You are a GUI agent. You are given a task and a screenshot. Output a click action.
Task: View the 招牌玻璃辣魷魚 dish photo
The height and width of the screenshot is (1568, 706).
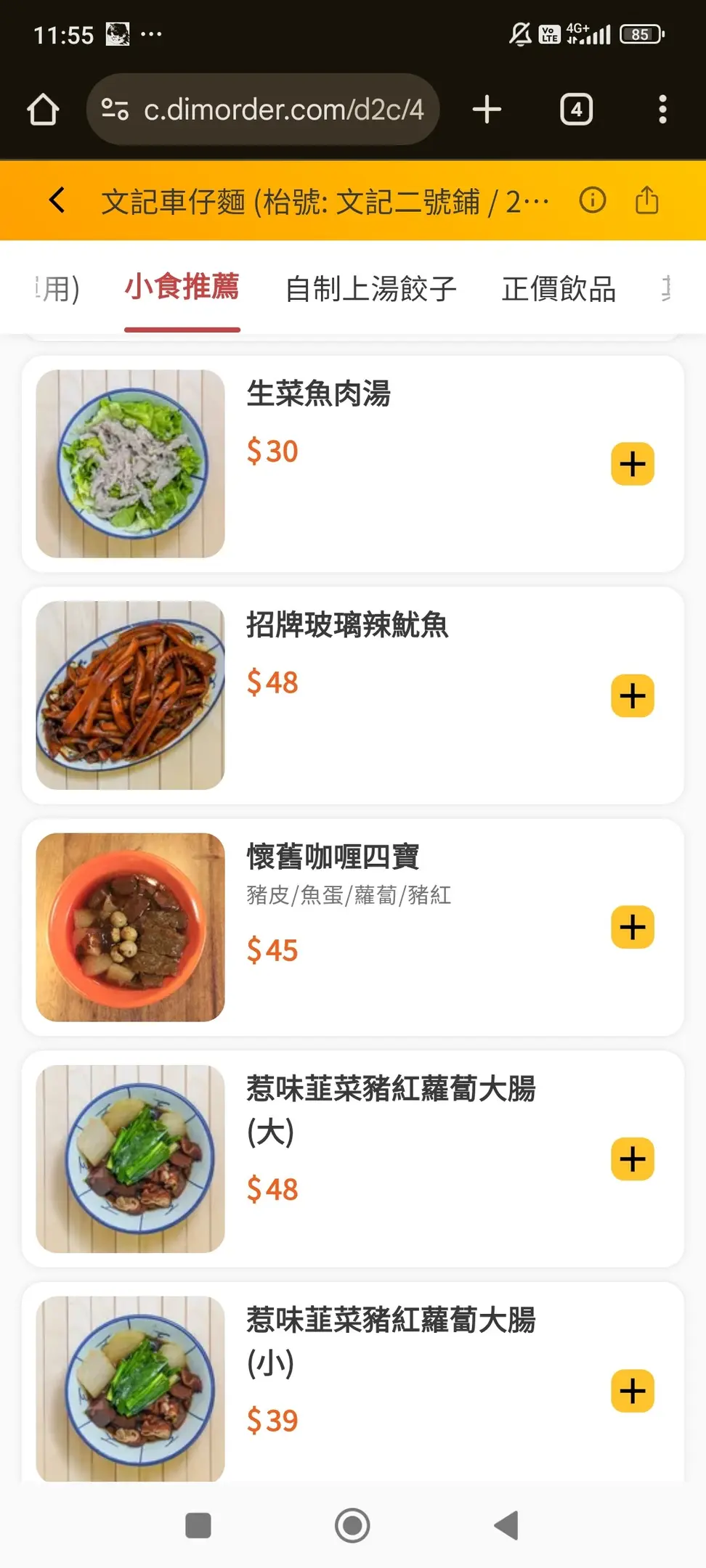point(131,695)
